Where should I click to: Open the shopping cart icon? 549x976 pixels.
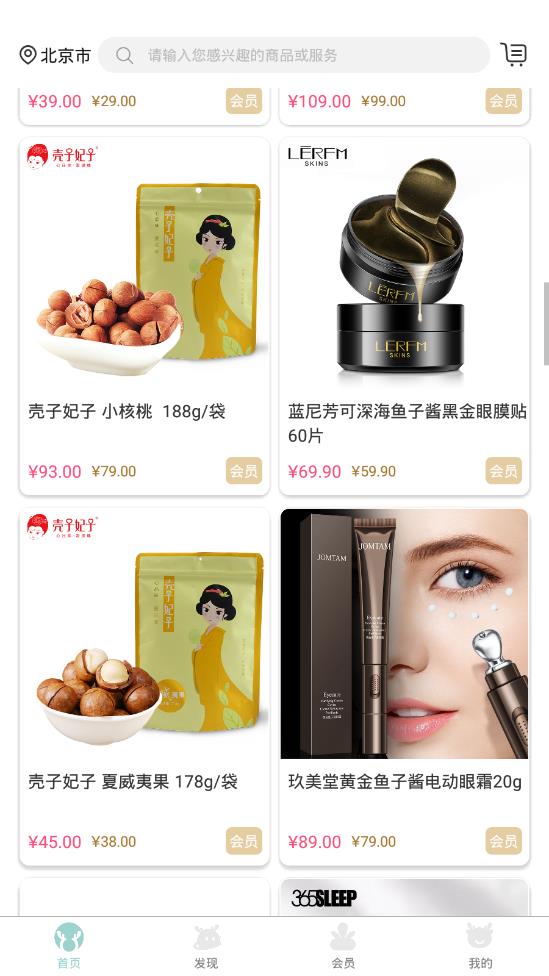(x=514, y=55)
